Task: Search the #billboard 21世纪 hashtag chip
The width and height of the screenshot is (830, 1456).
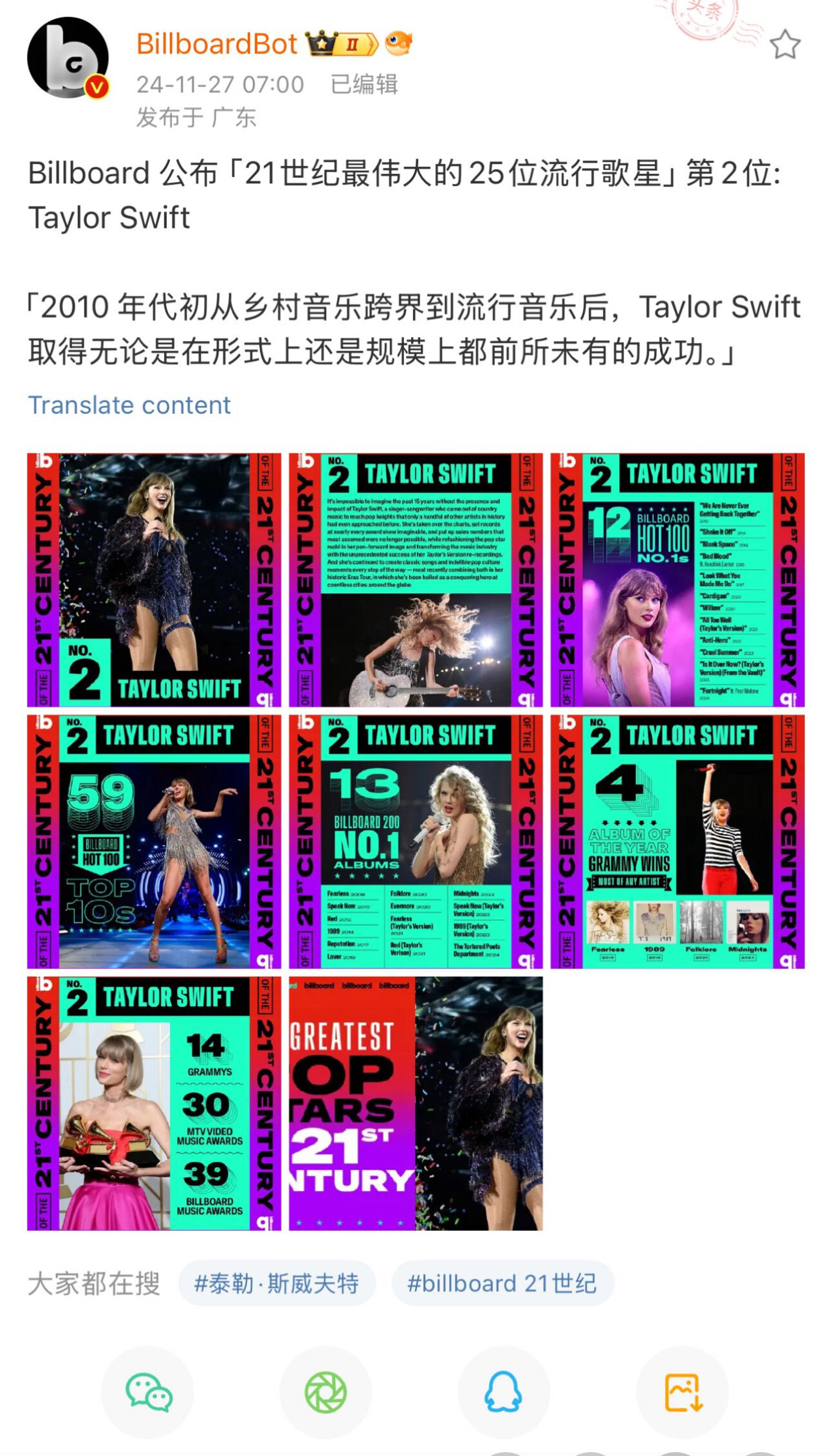Action: tap(502, 1284)
